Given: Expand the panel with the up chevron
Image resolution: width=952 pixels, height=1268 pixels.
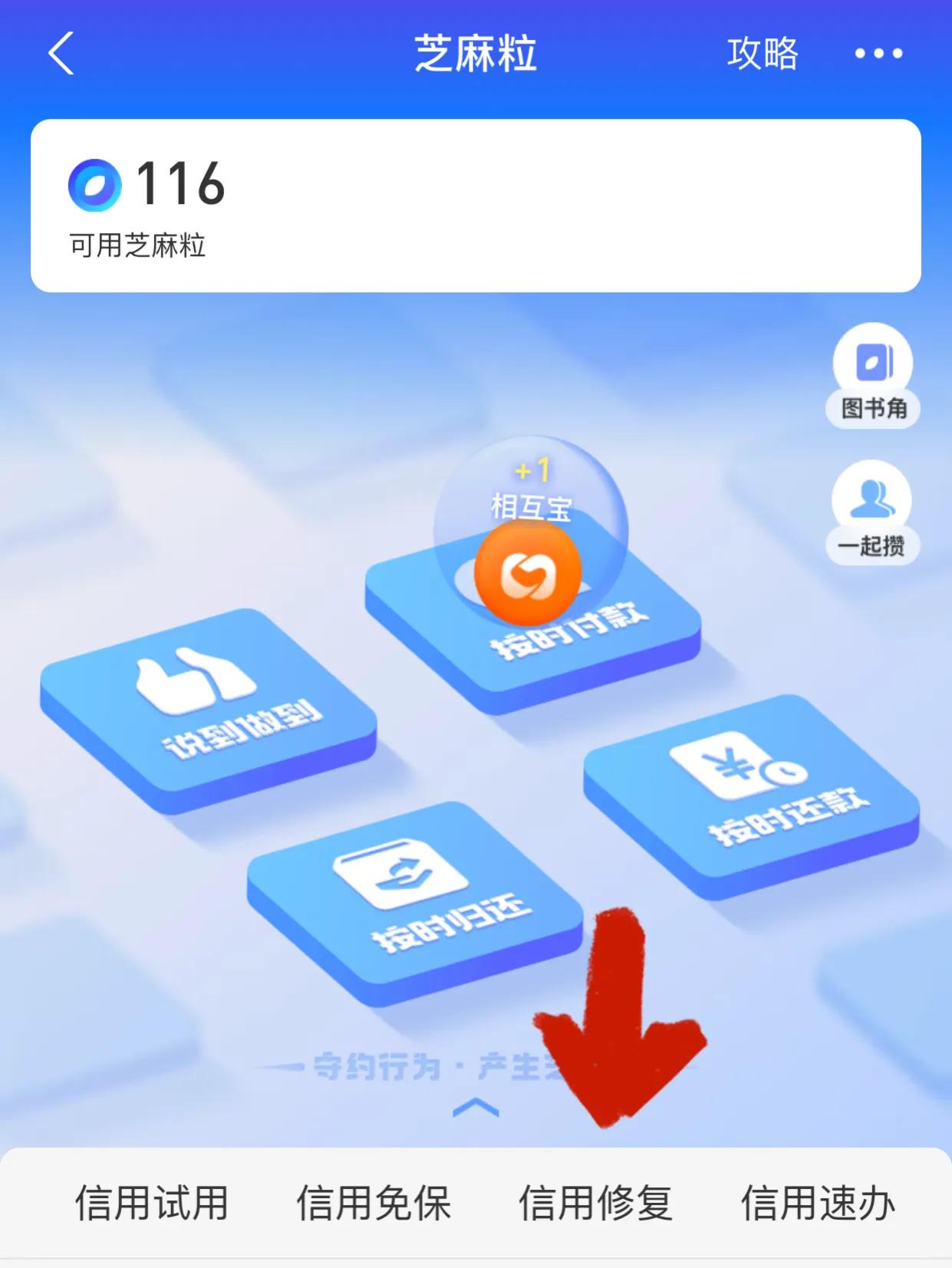Looking at the screenshot, I should click(x=476, y=1108).
